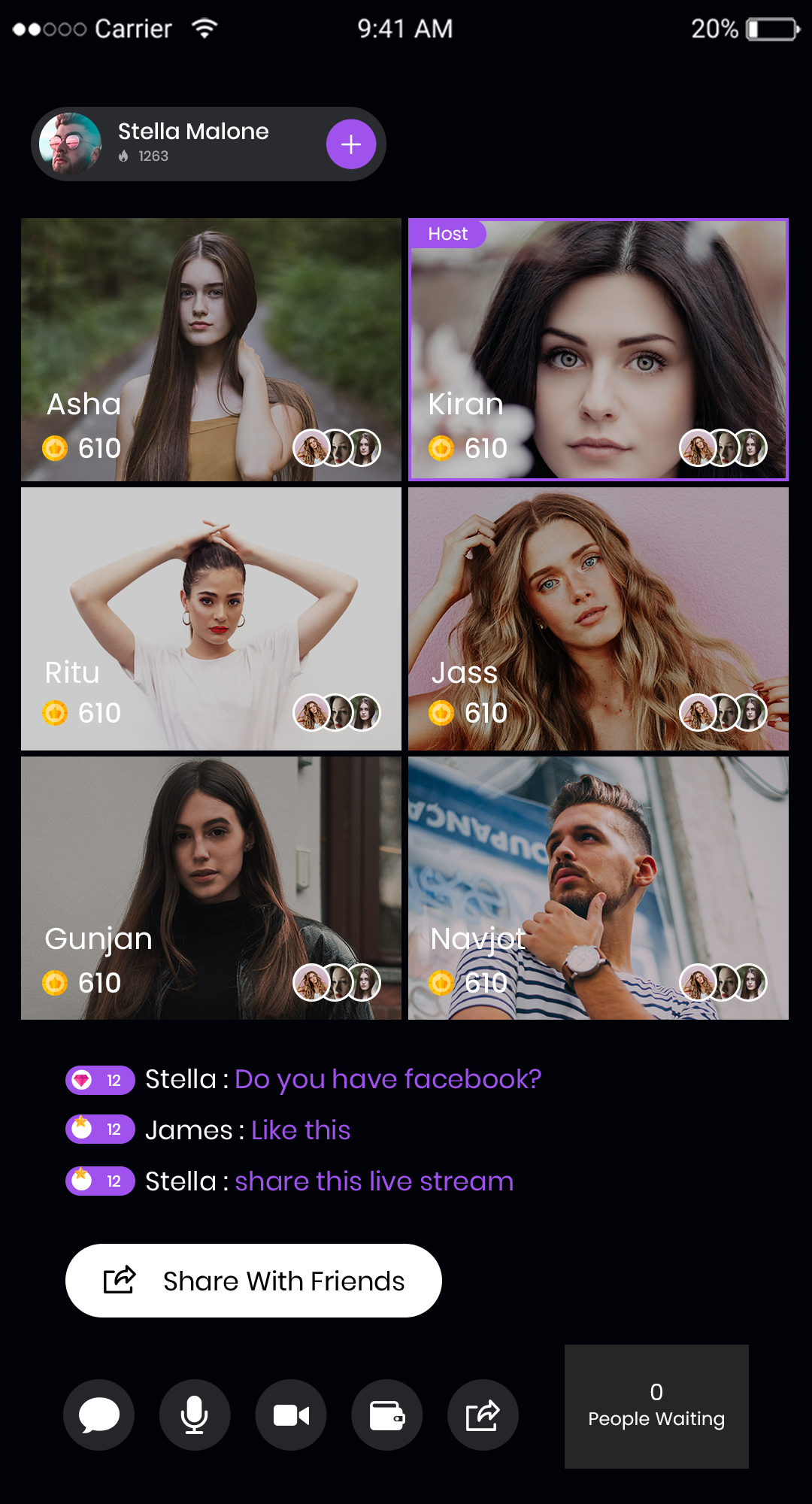View Jass's video tile
The height and width of the screenshot is (1504, 812).
[x=598, y=602]
